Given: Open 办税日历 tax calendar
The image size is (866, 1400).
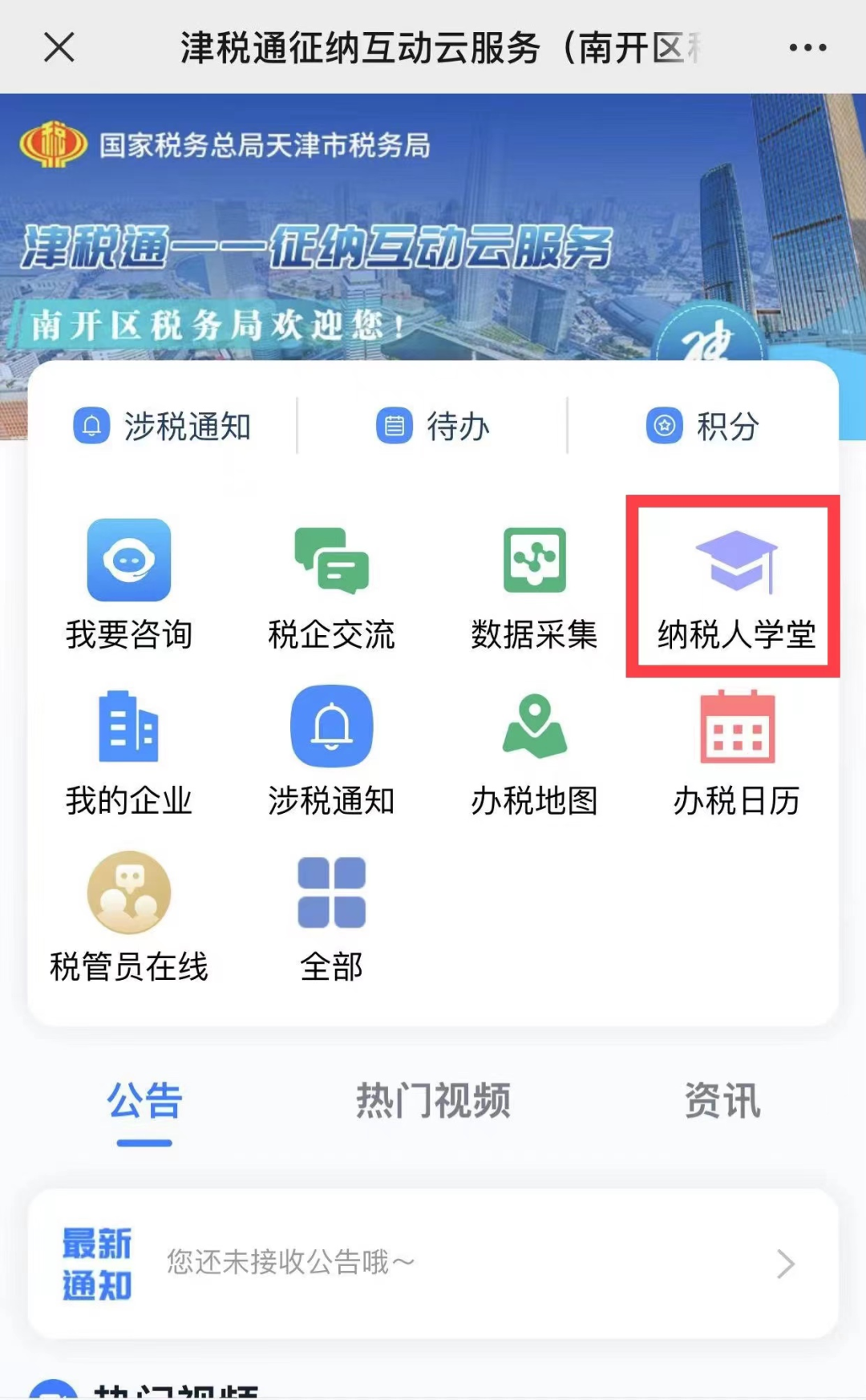Looking at the screenshot, I should coord(736,751).
